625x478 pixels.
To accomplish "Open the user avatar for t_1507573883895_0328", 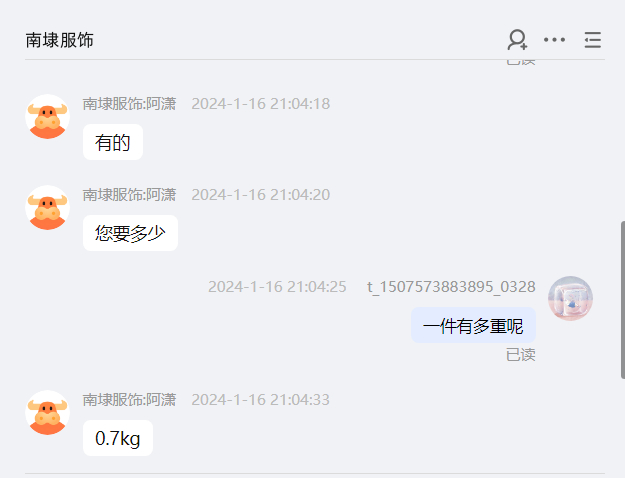I will (x=571, y=298).
